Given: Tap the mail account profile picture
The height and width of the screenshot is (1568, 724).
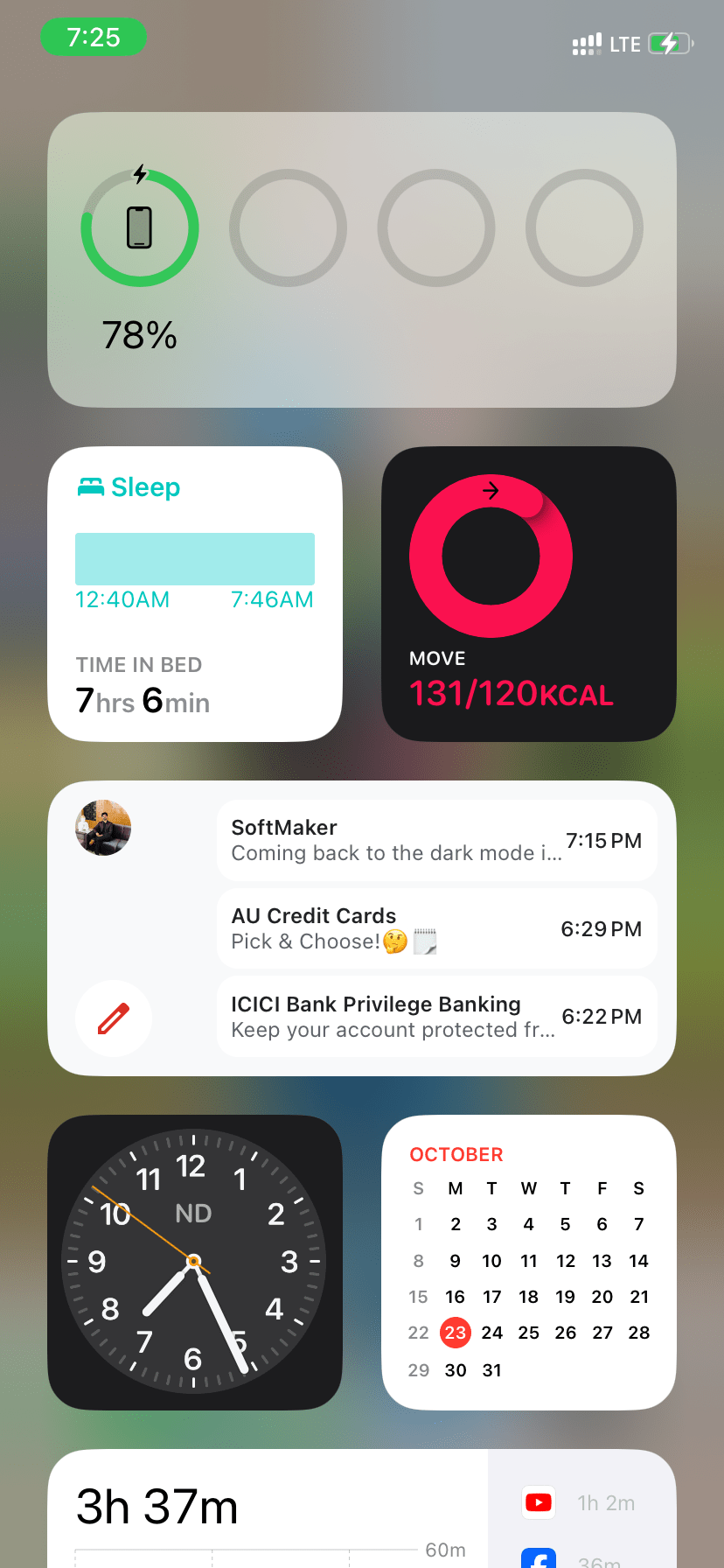Looking at the screenshot, I should 103,828.
